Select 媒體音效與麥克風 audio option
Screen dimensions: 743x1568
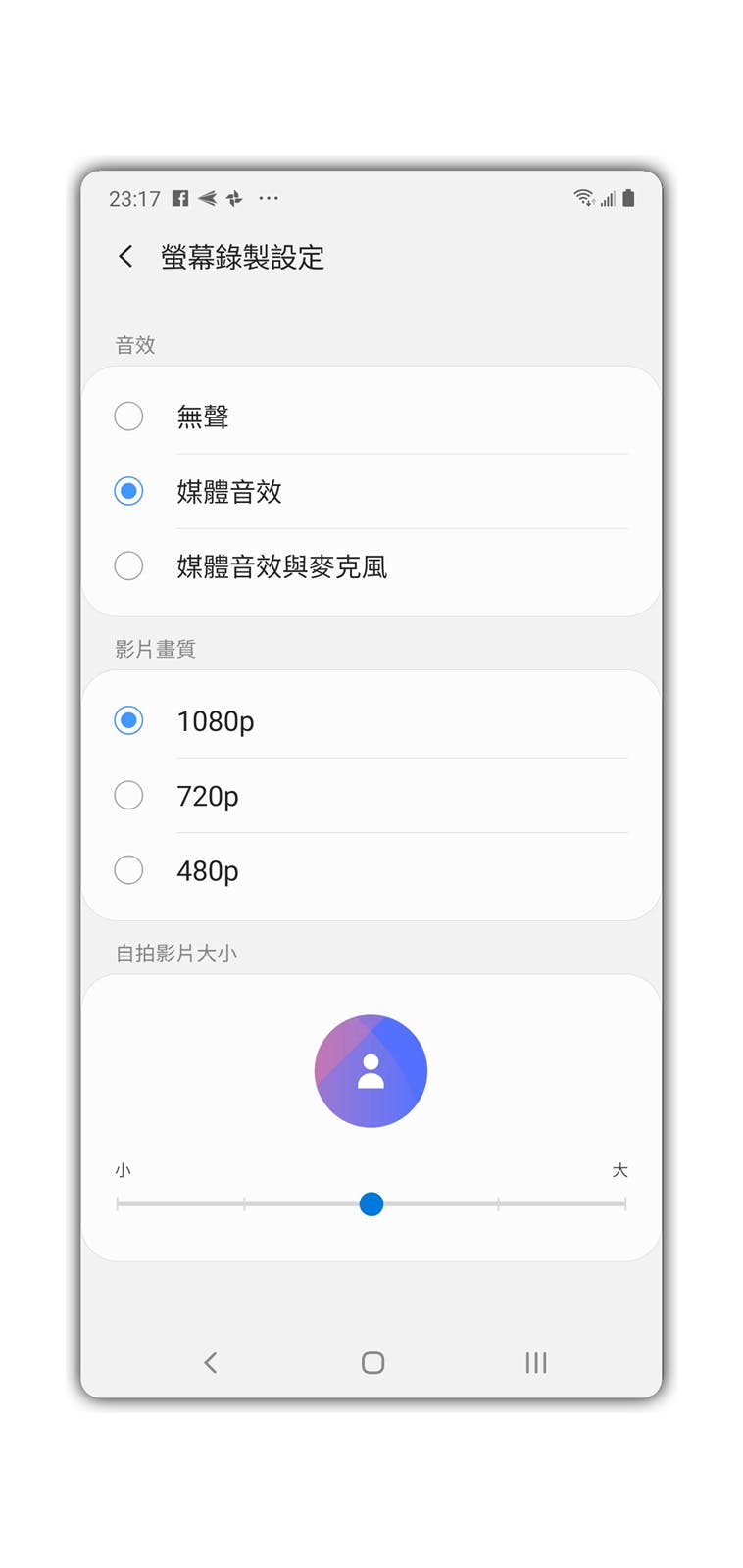tap(128, 565)
